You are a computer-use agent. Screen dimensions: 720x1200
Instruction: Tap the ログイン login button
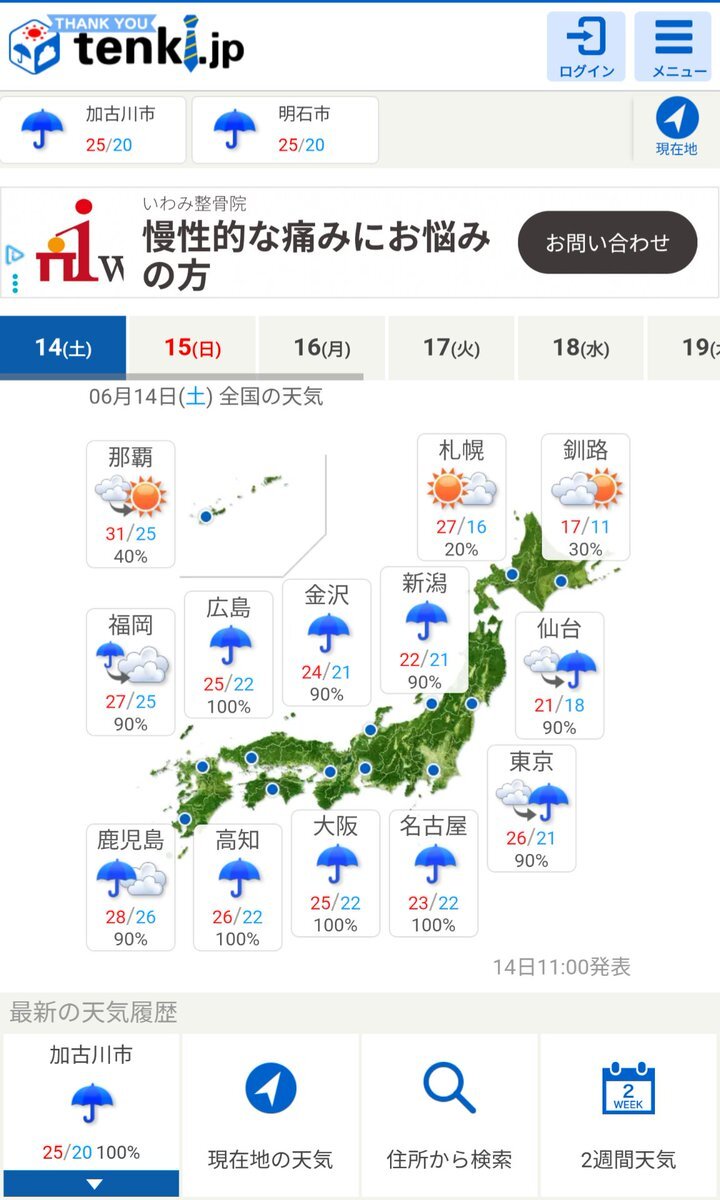pos(586,47)
